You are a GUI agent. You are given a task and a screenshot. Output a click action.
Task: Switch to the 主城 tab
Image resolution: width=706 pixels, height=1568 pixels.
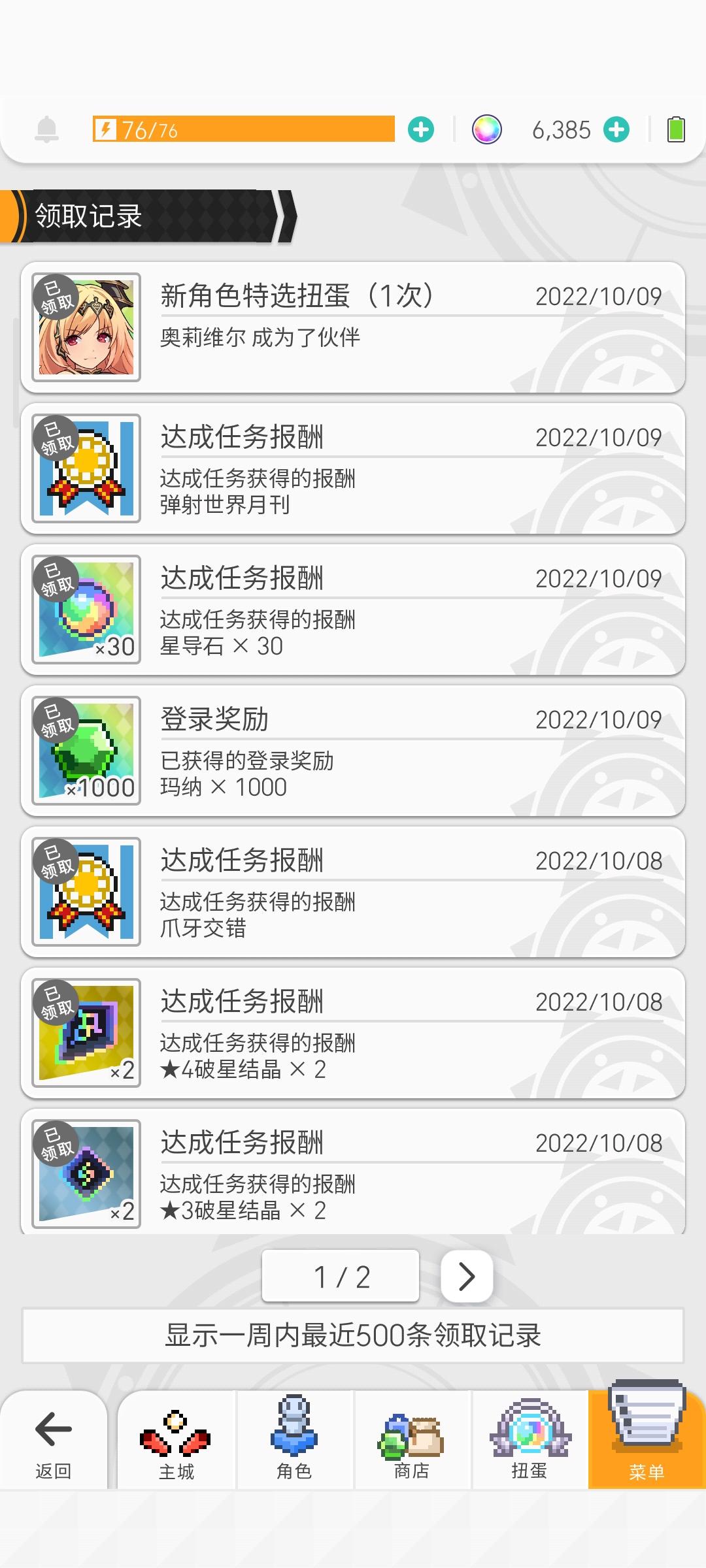click(176, 1442)
